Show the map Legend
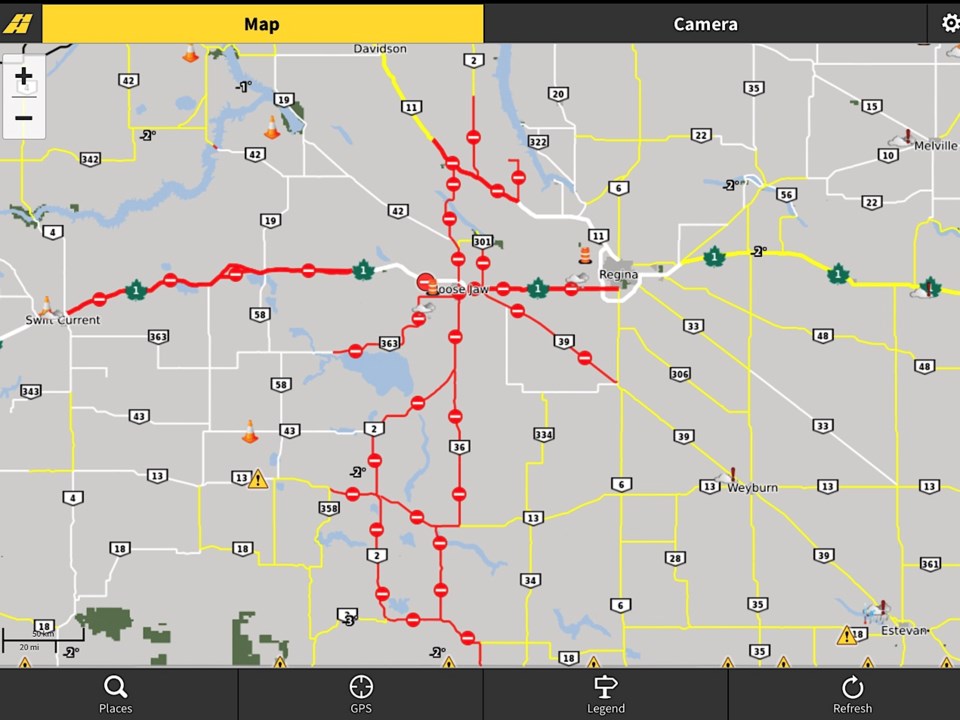This screenshot has width=960, height=720. (605, 694)
